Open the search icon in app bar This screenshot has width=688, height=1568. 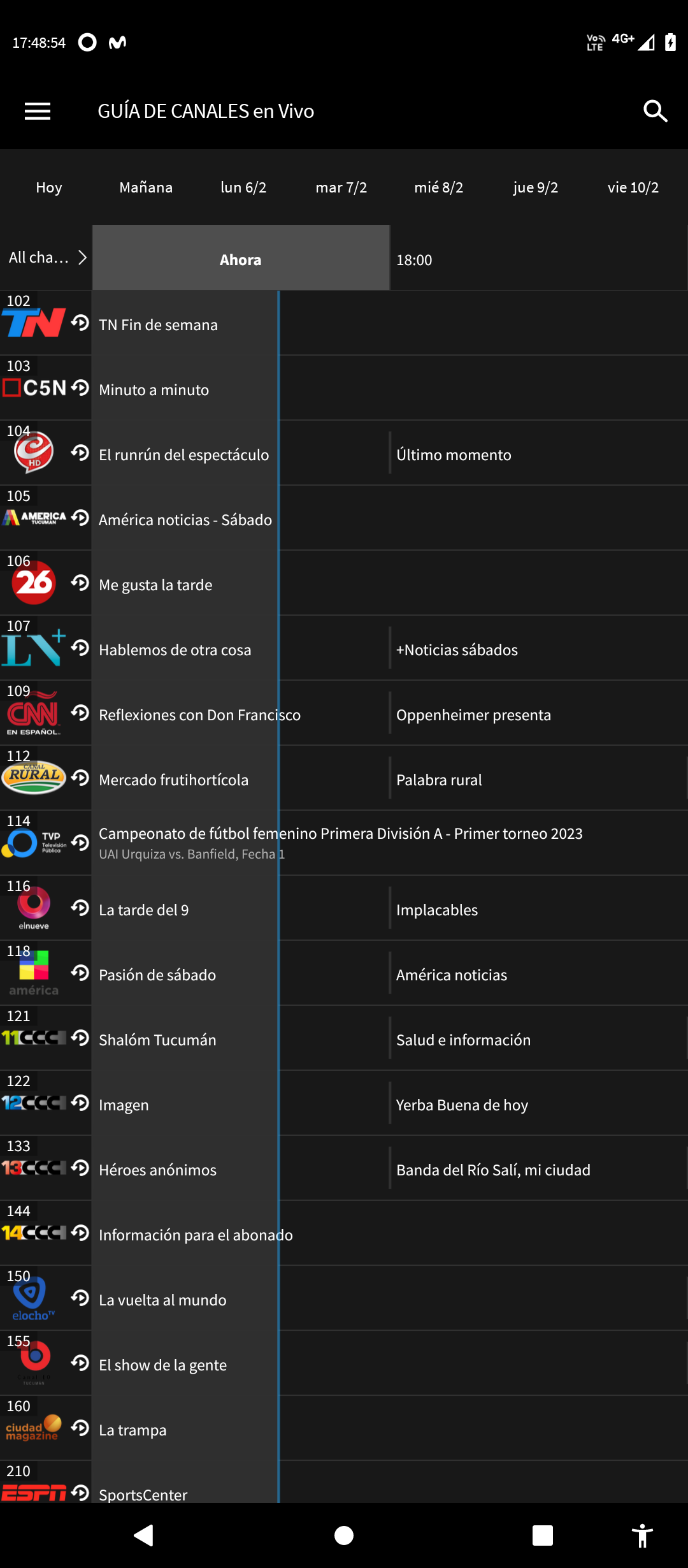click(x=654, y=112)
